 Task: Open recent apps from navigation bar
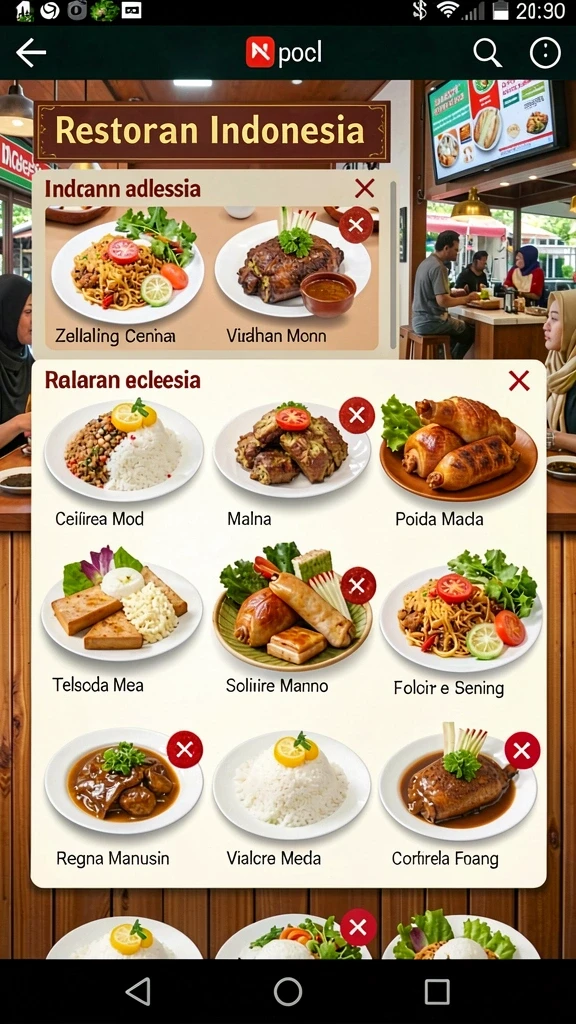pos(437,991)
